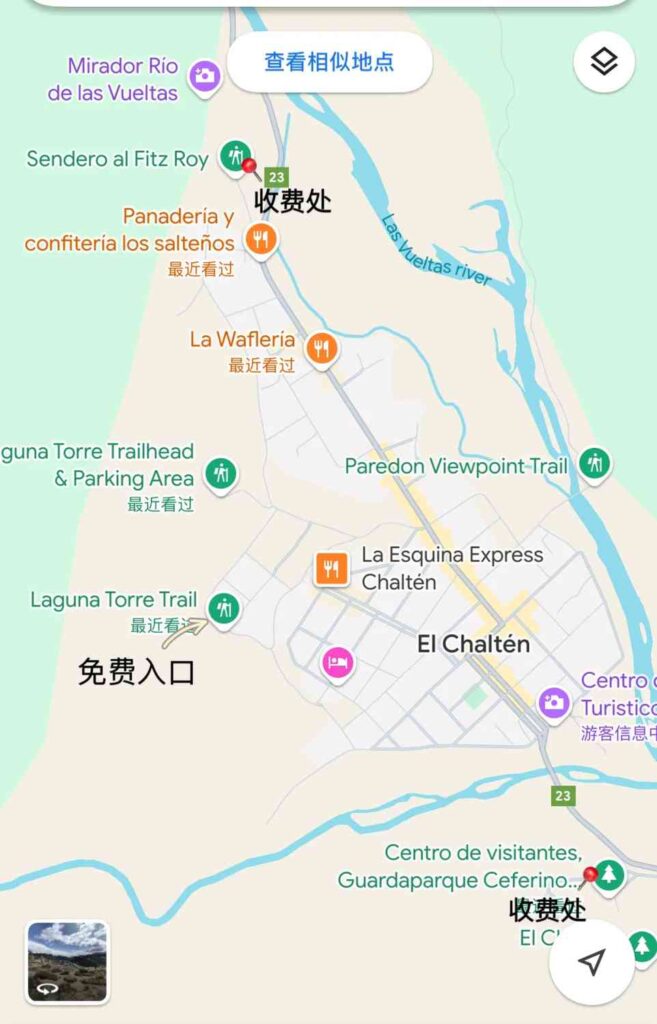This screenshot has height=1024, width=657.
Task: Open the purple Centro Turístico camera marker
Action: [x=553, y=702]
